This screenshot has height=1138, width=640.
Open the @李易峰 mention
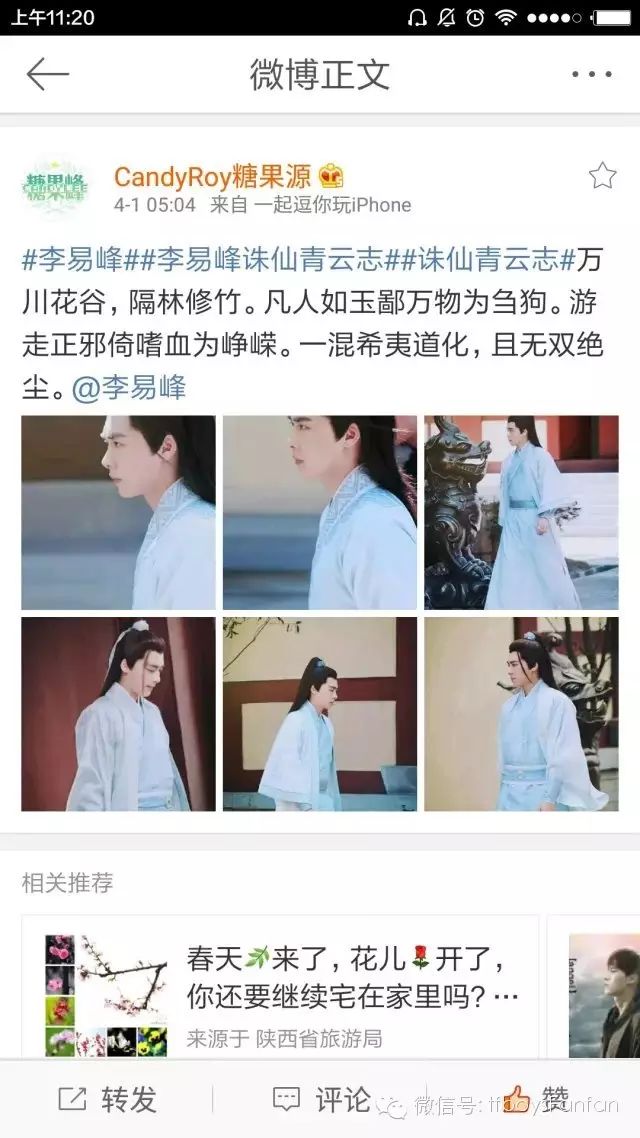pos(128,388)
